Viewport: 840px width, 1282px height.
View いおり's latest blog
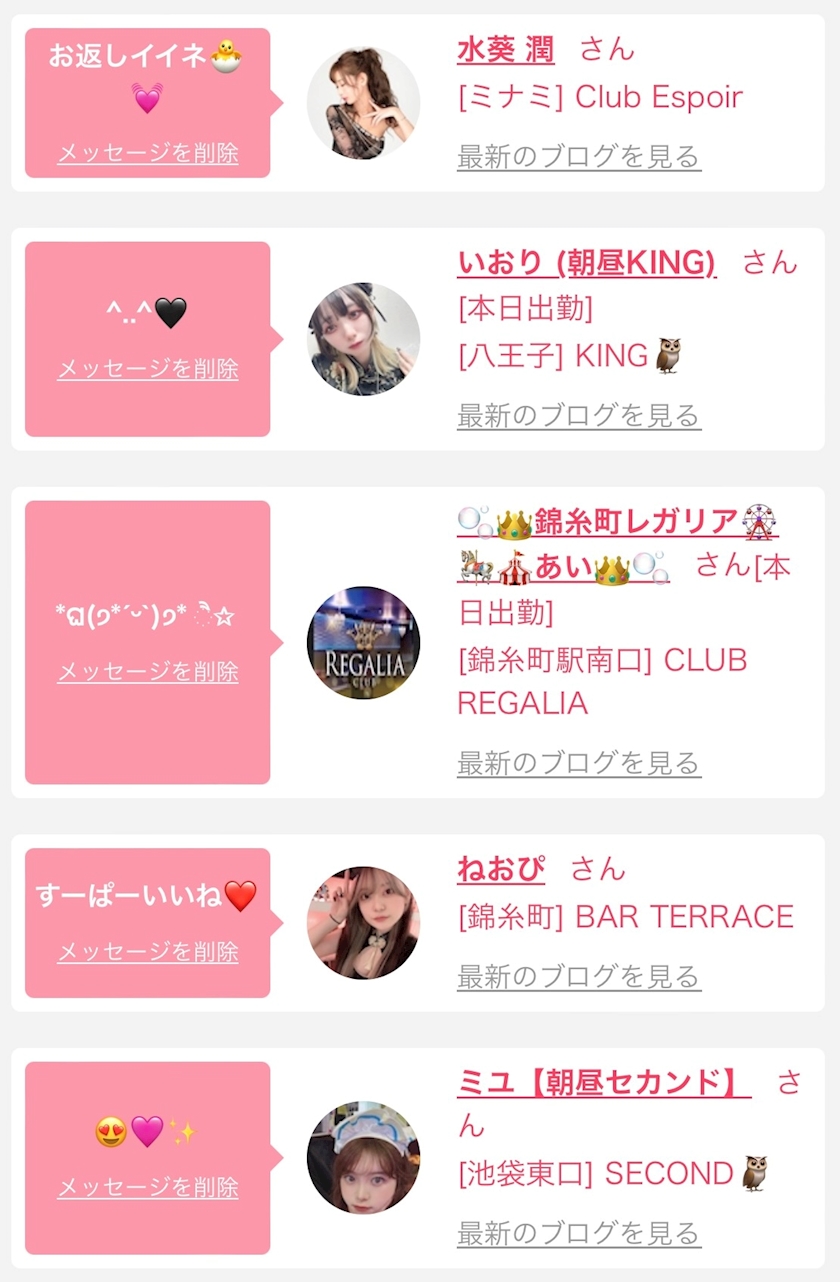pos(579,415)
